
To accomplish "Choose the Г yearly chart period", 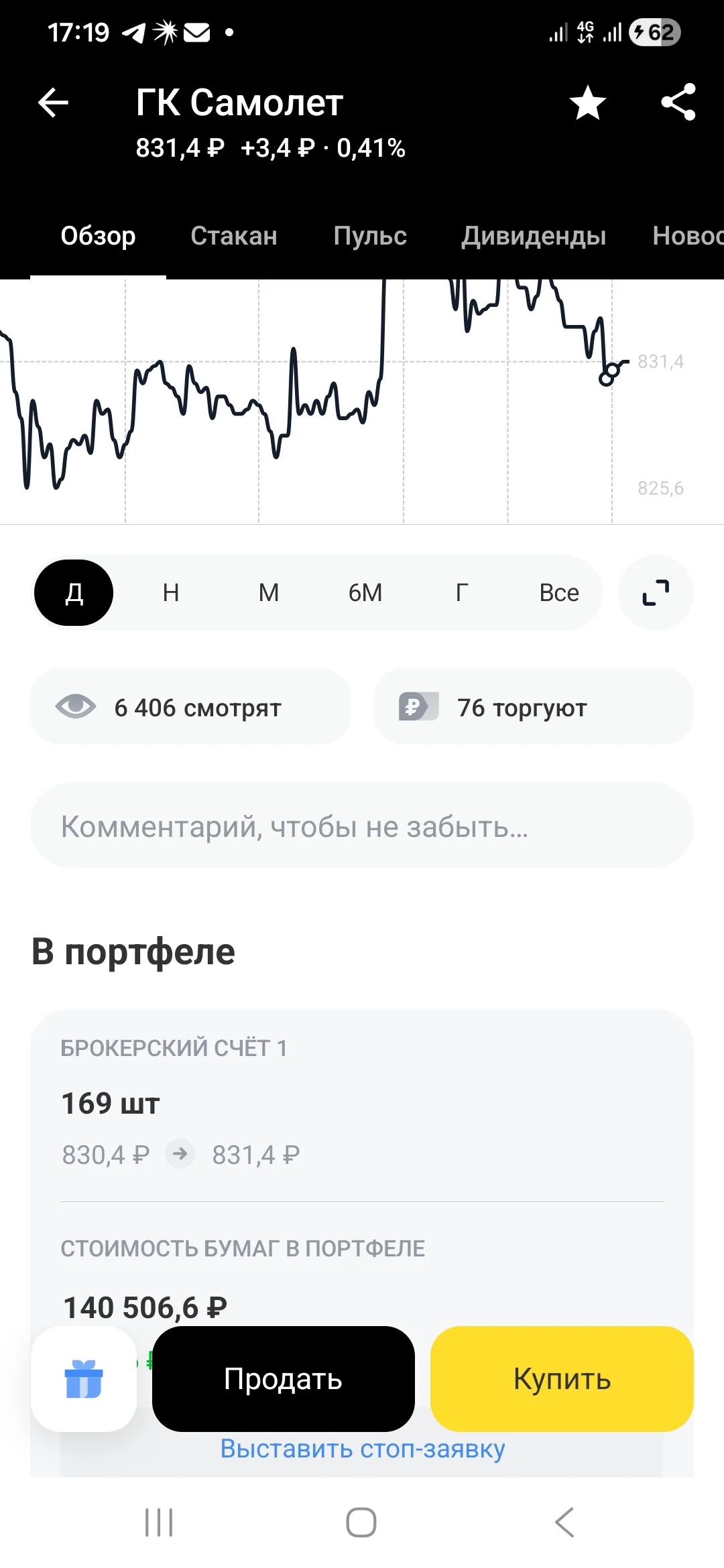I will tap(462, 593).
